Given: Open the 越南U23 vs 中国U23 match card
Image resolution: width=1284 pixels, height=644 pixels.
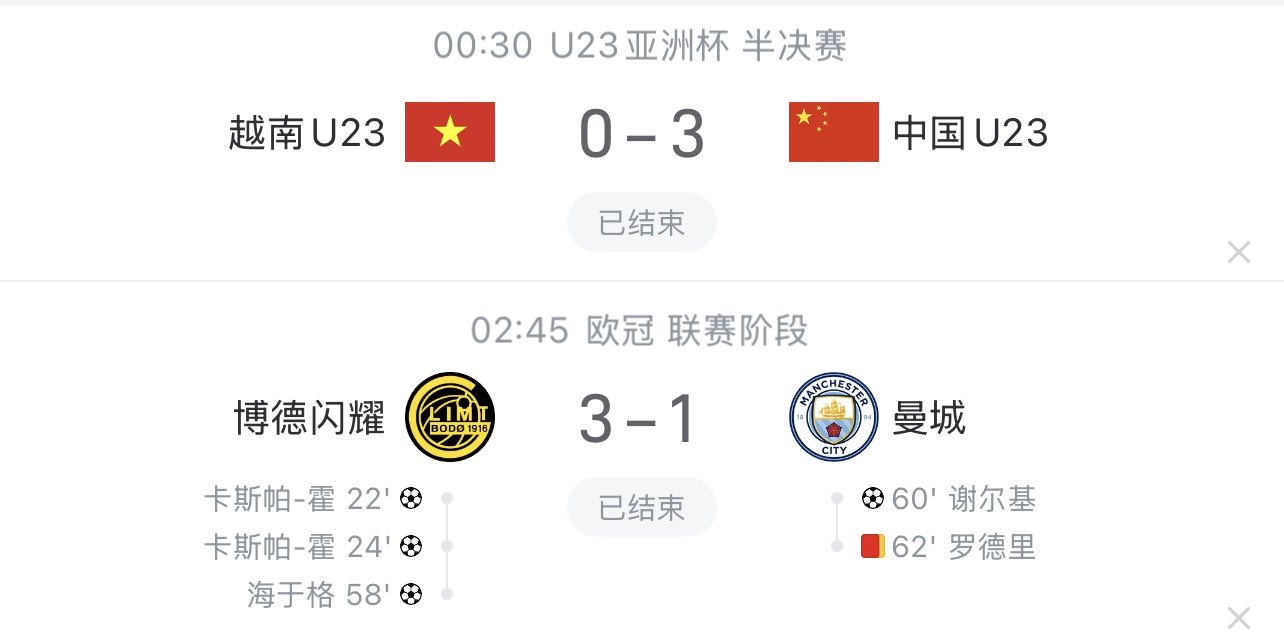Looking at the screenshot, I should click(x=641, y=134).
